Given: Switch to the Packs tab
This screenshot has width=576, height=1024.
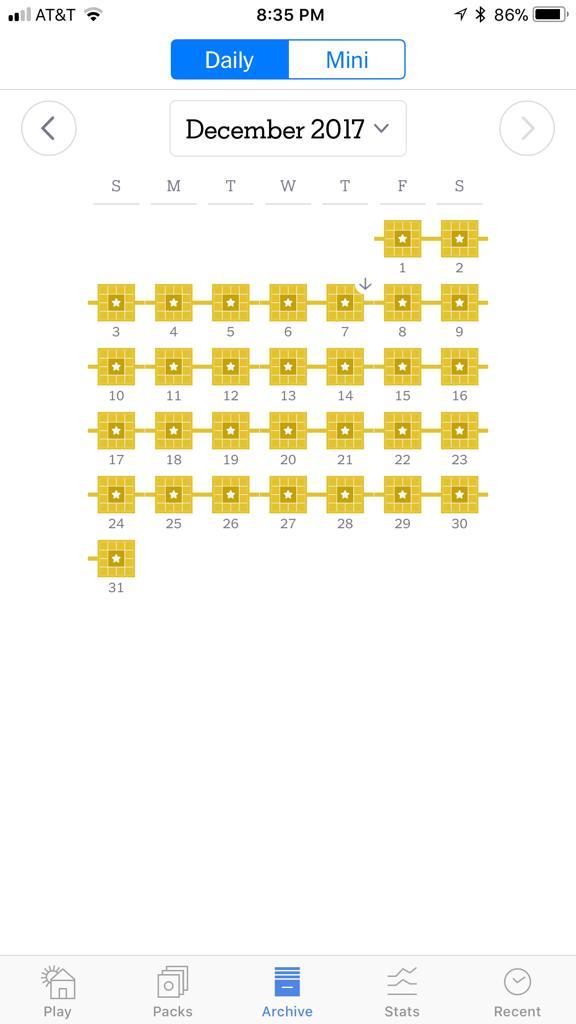Looking at the screenshot, I should point(172,991).
